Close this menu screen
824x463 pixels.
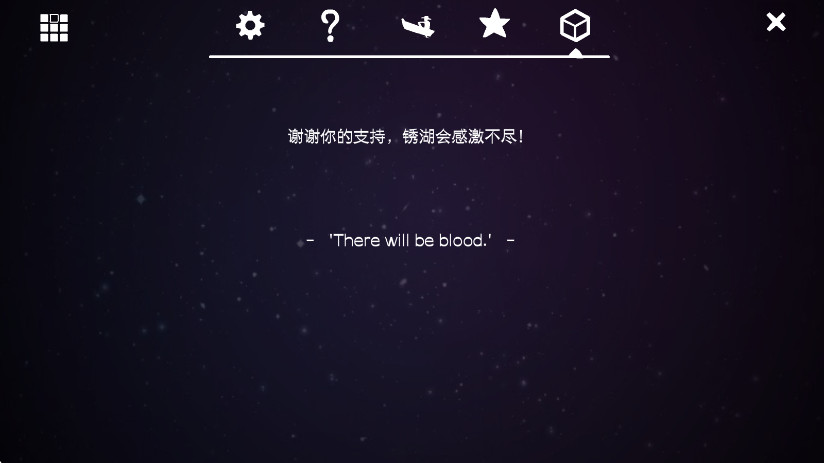(776, 22)
